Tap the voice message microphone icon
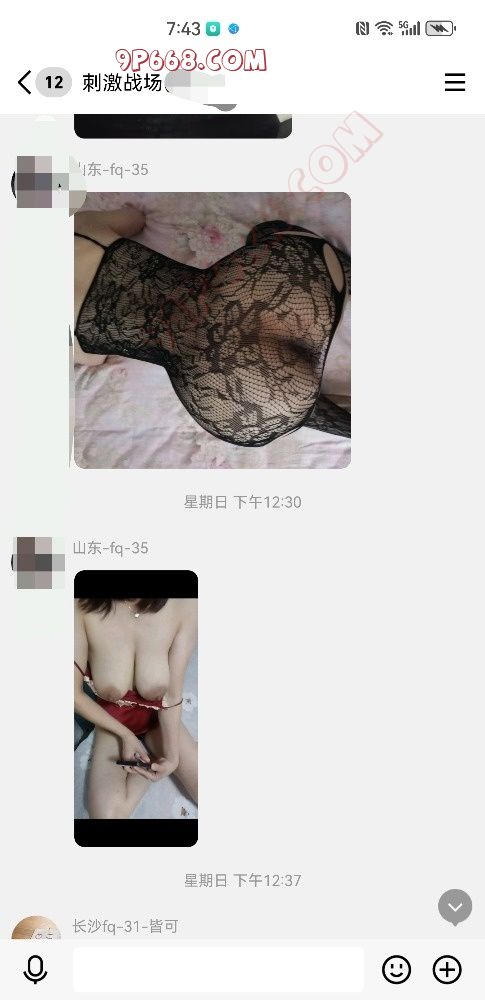Screen dimensions: 485x1000 (35, 969)
